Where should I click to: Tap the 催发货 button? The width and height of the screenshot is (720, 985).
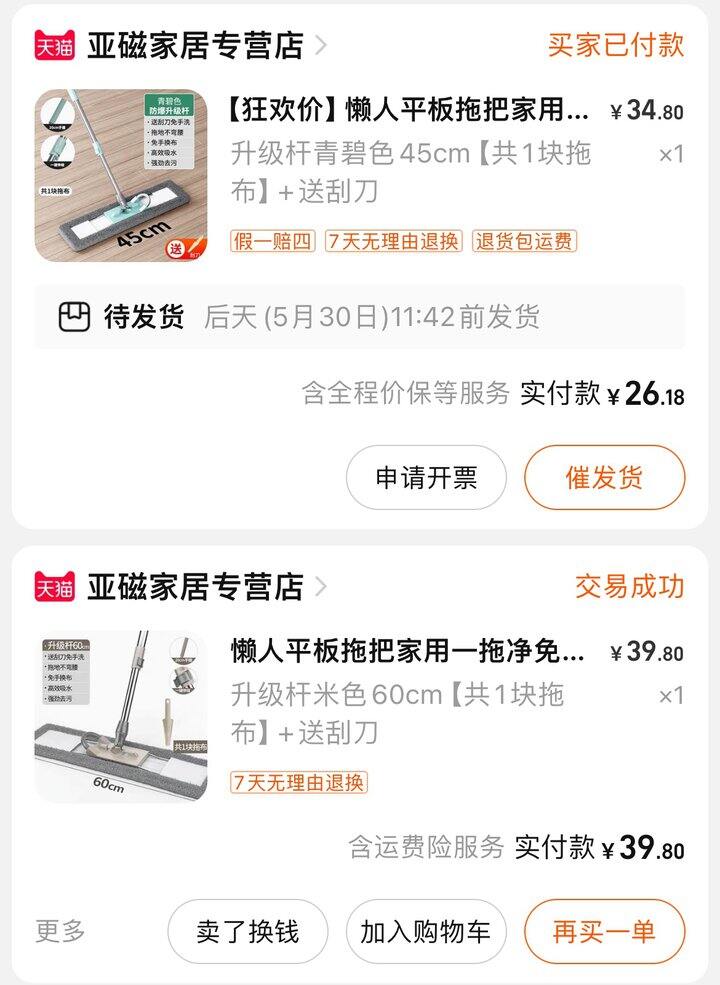(x=606, y=478)
